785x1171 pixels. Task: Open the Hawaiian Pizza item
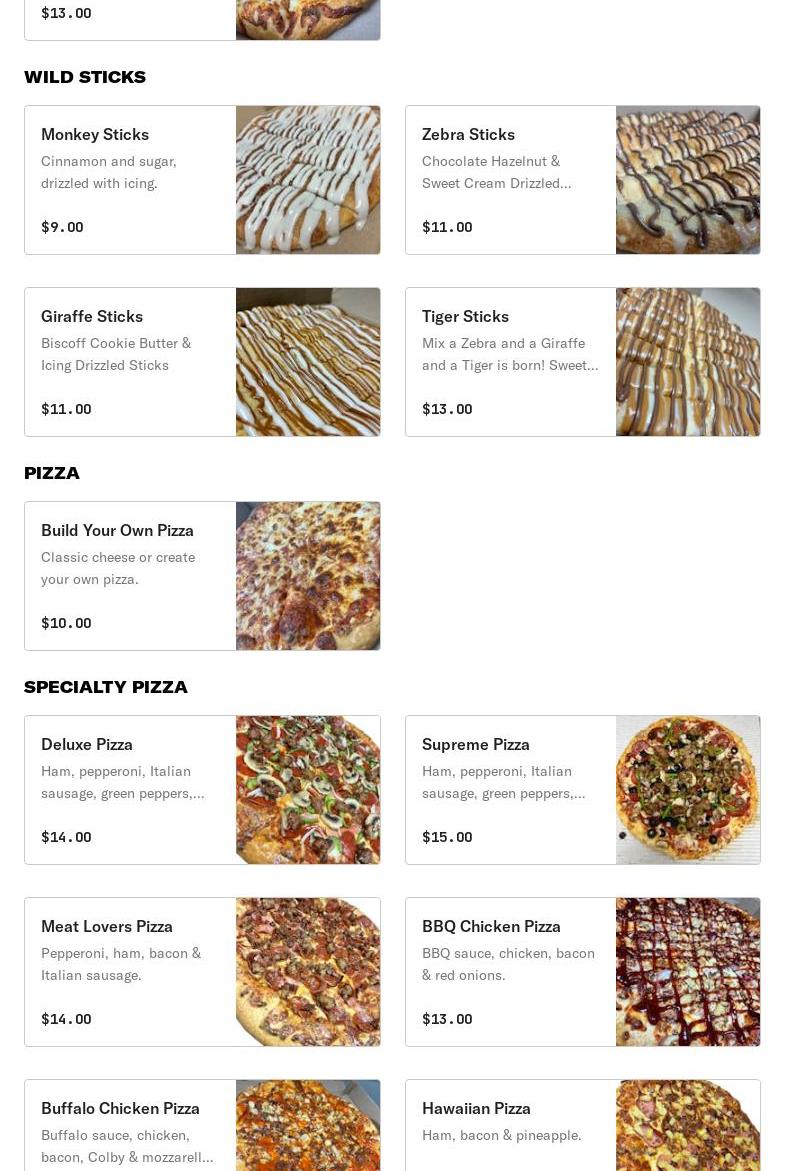pos(582,1126)
